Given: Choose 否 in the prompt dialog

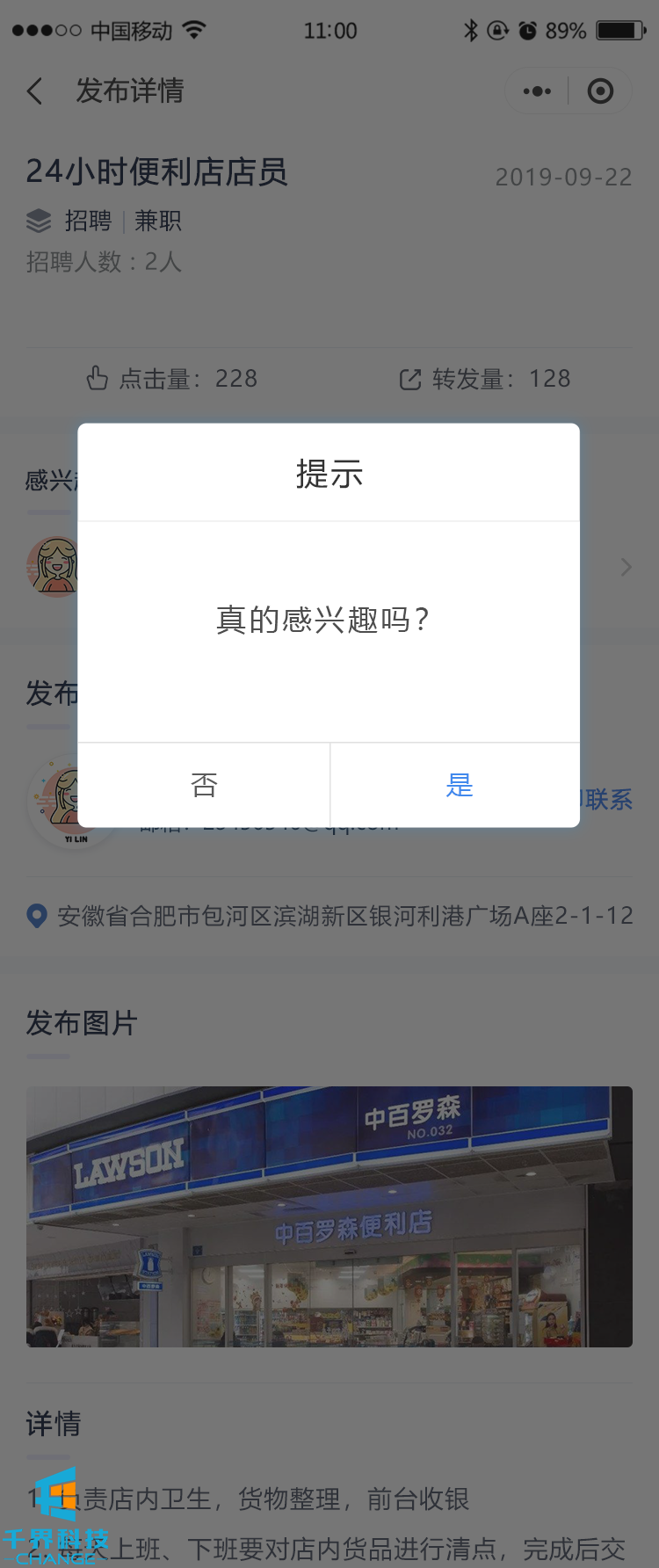Looking at the screenshot, I should pyautogui.click(x=204, y=785).
